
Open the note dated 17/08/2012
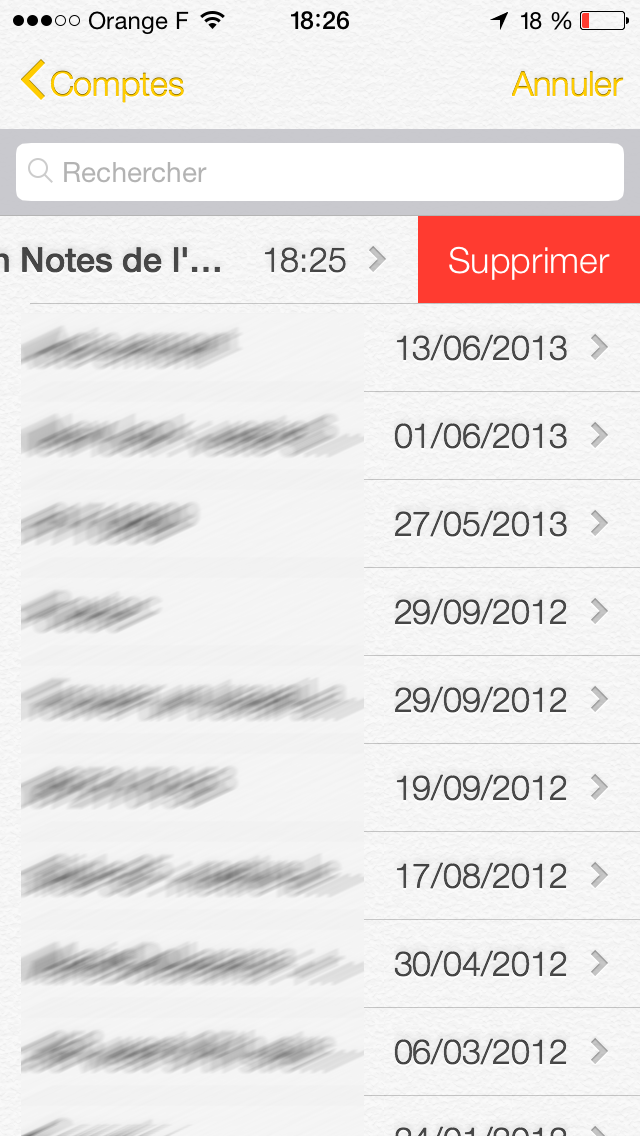coord(320,876)
